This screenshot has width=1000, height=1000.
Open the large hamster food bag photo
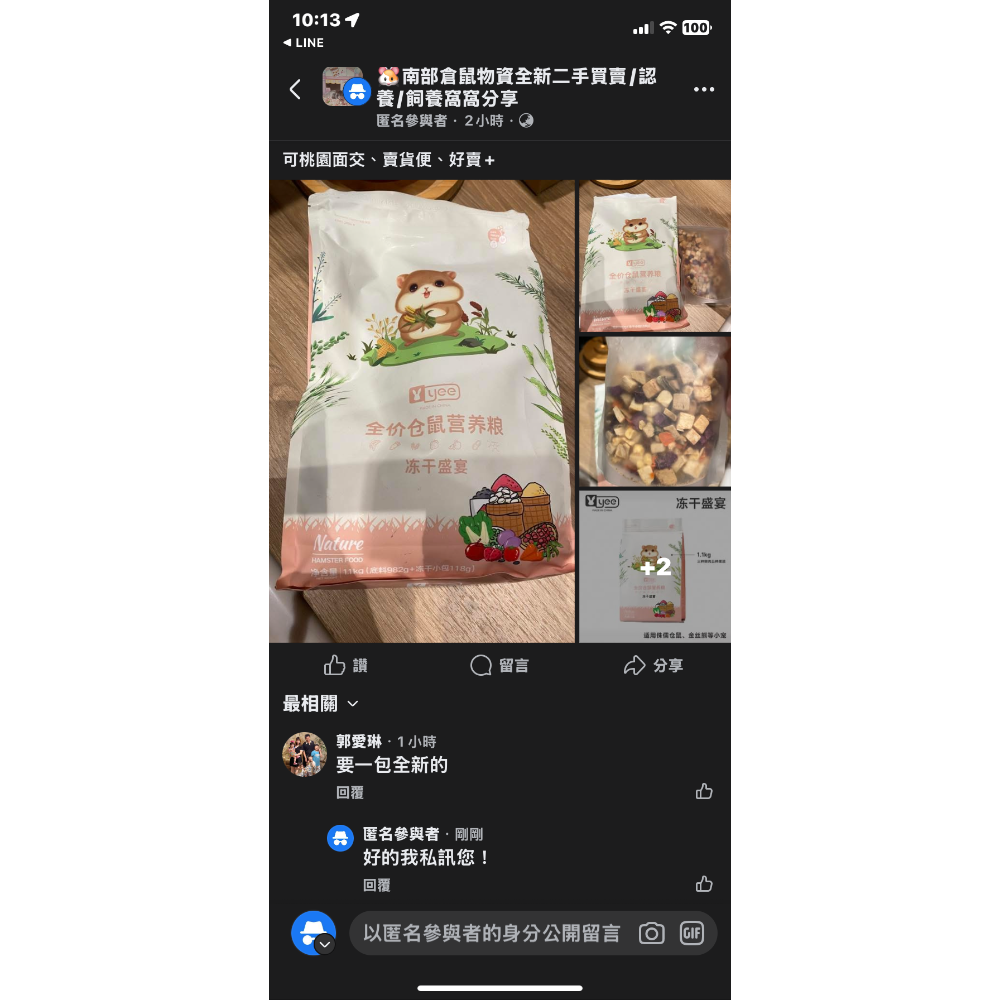[422, 411]
